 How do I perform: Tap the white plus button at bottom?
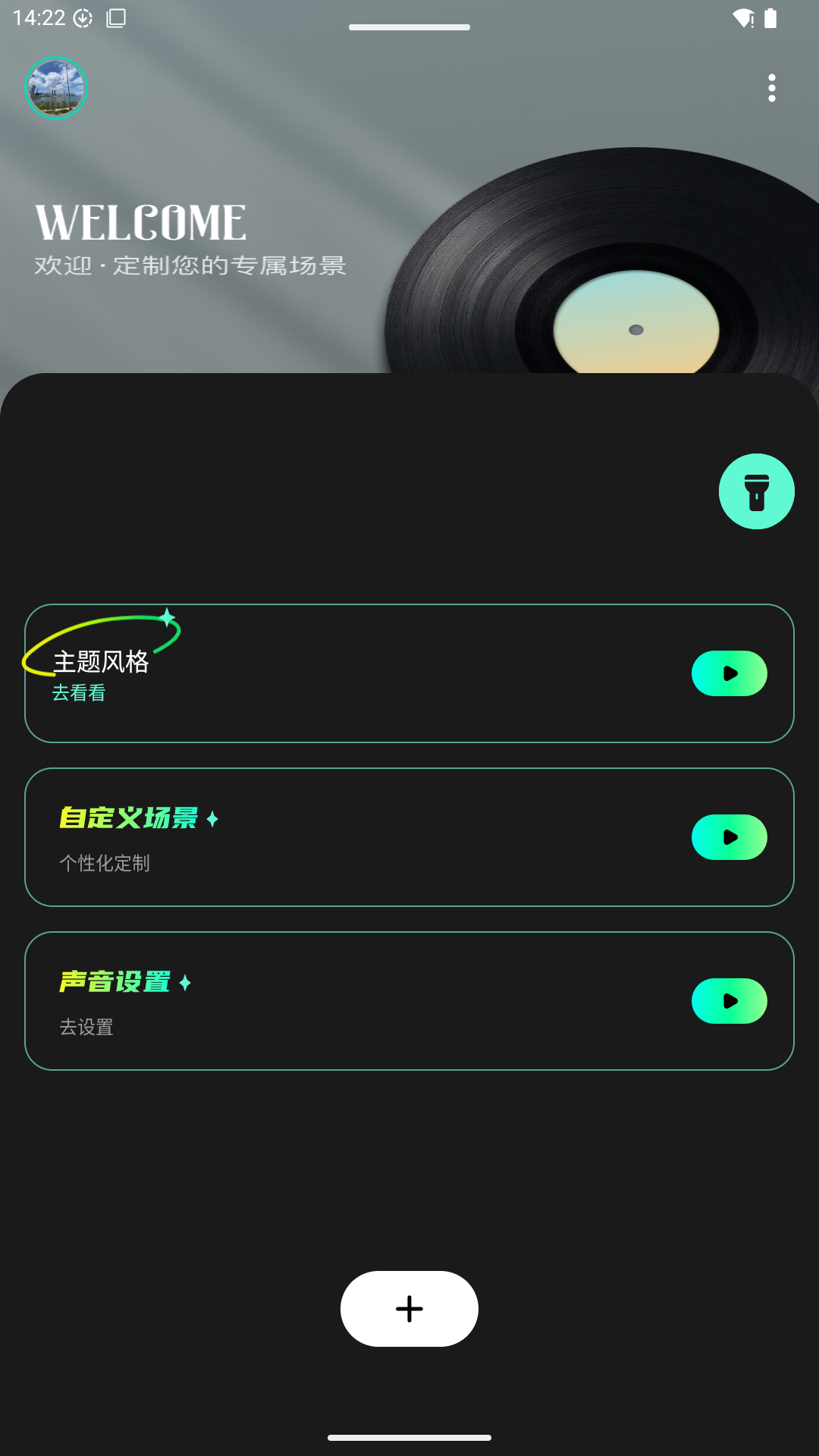point(409,1308)
